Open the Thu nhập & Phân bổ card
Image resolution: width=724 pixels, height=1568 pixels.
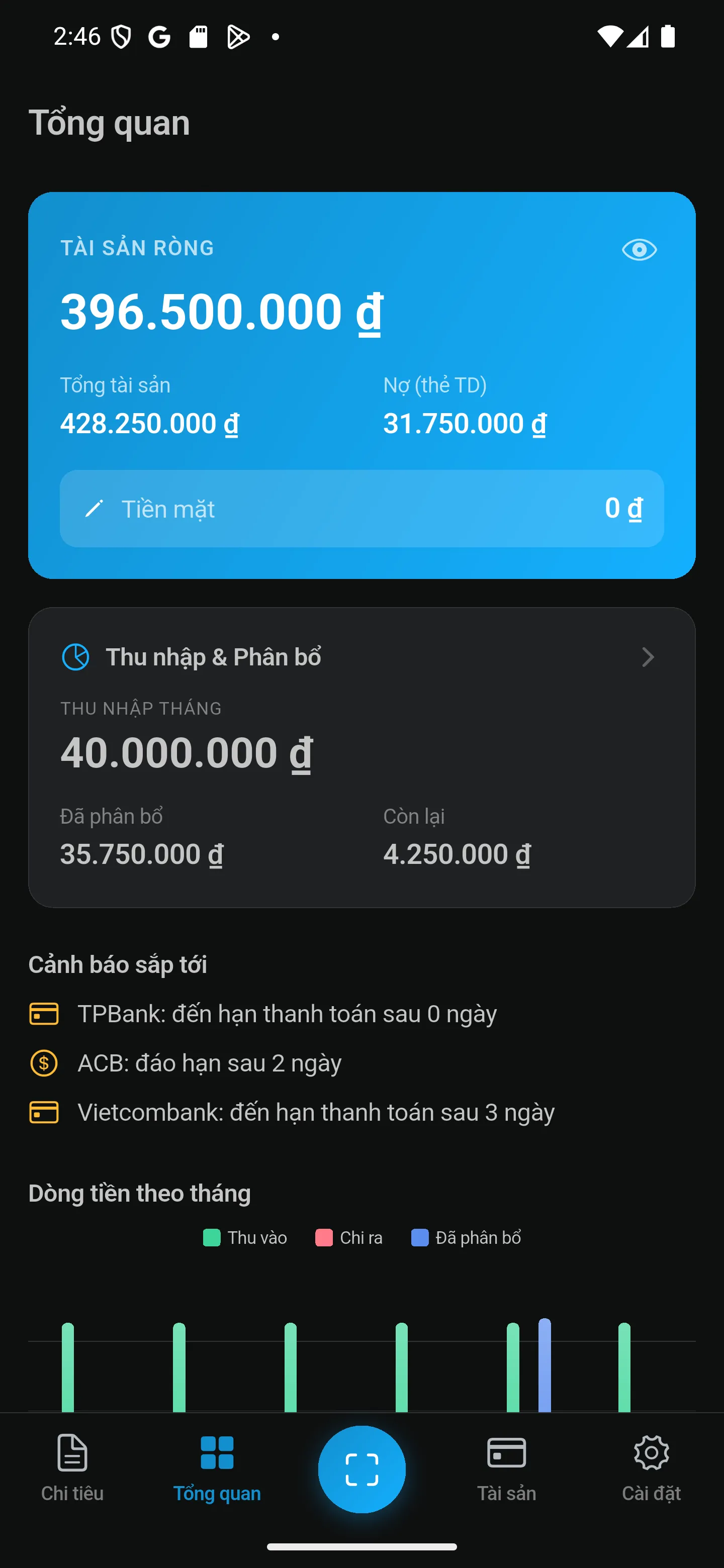pos(361,757)
